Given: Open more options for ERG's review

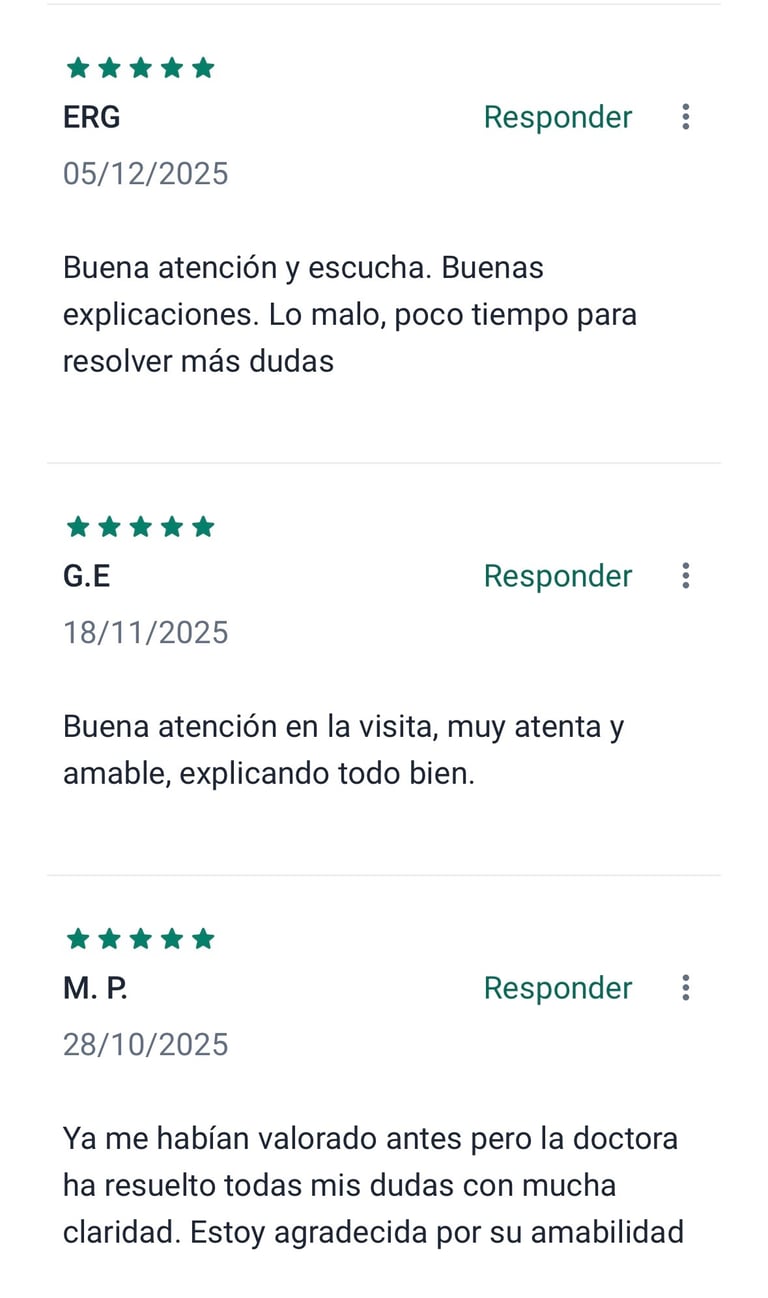Looking at the screenshot, I should click(x=685, y=117).
